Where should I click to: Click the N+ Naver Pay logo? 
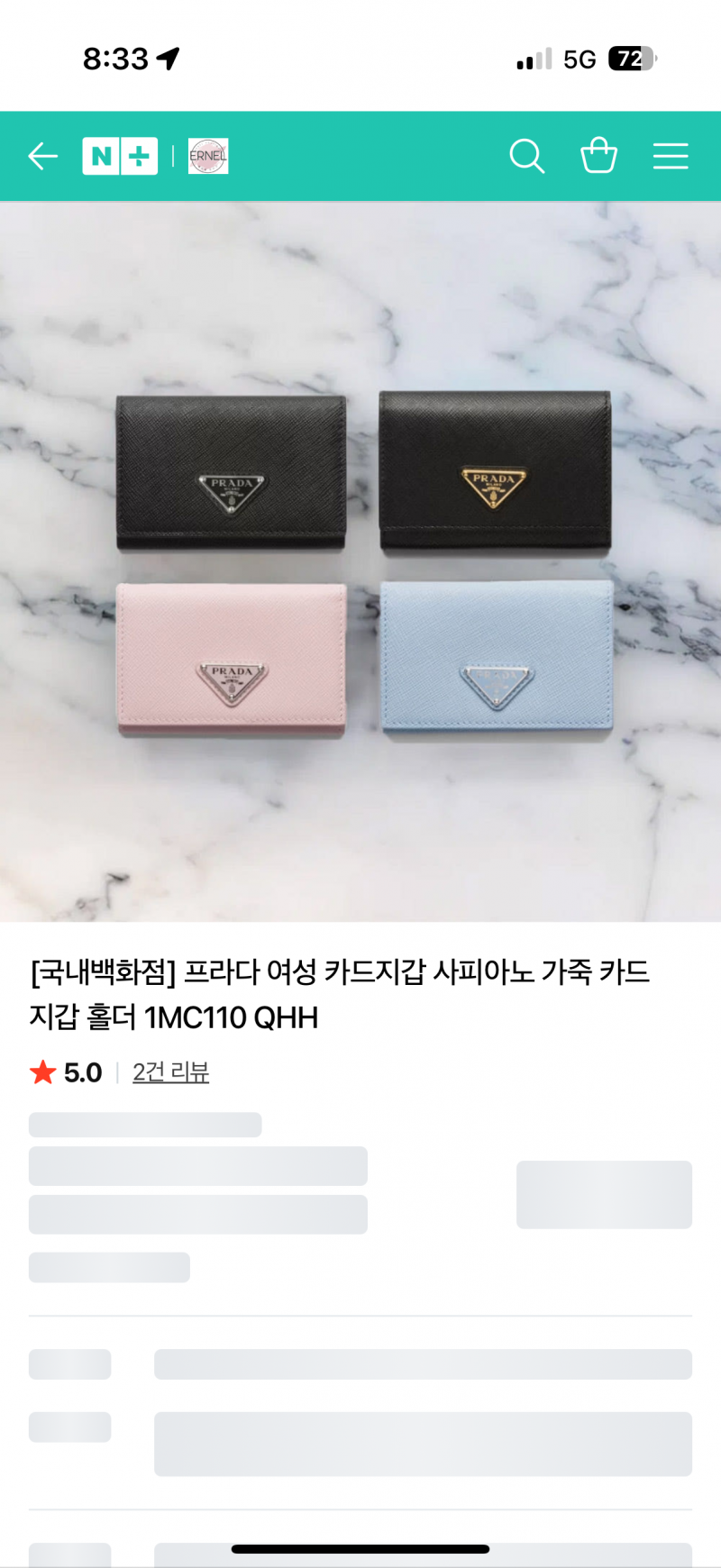[x=120, y=156]
